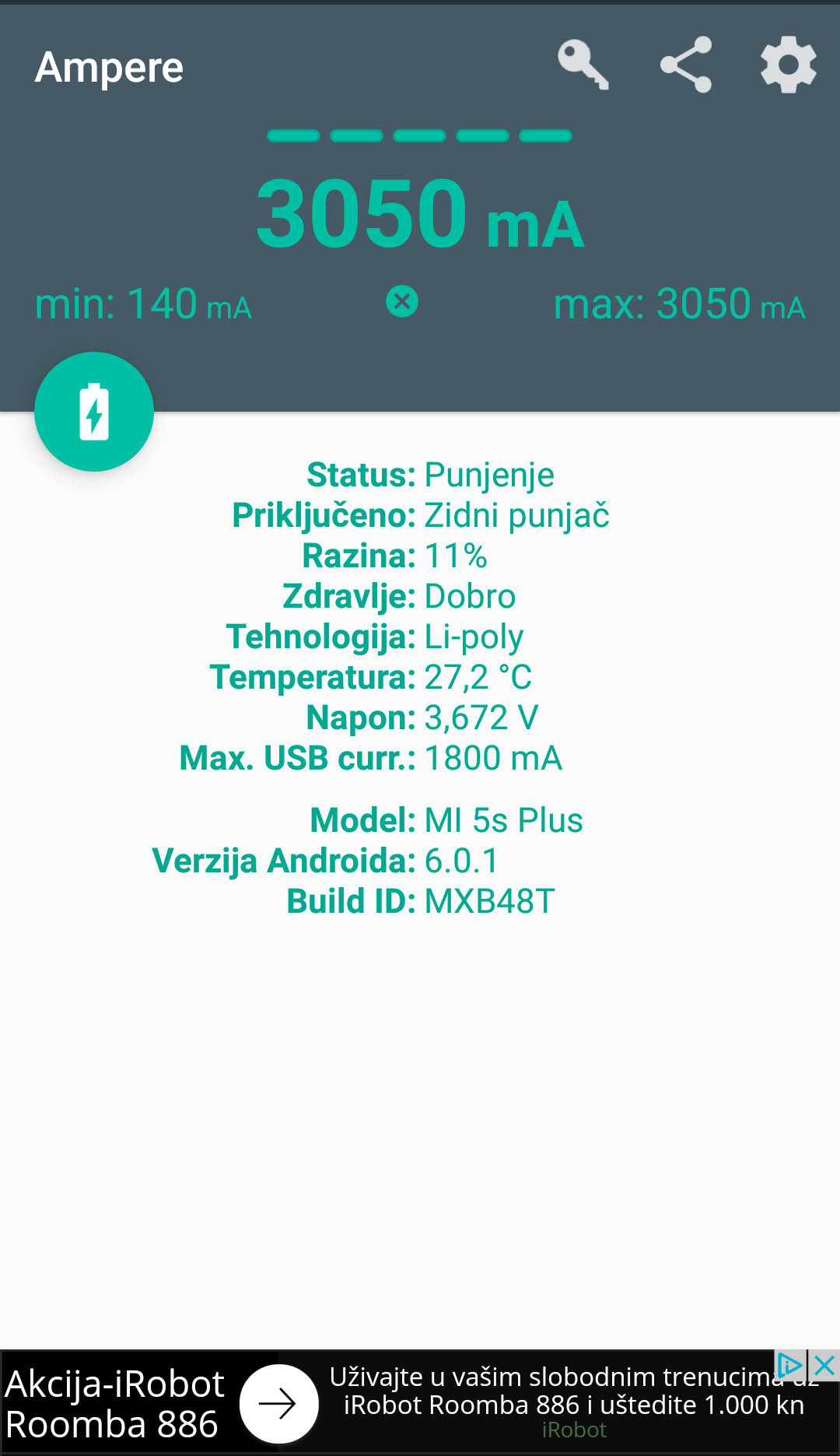
Task: Tap the battery charging floating button
Action: tap(94, 412)
